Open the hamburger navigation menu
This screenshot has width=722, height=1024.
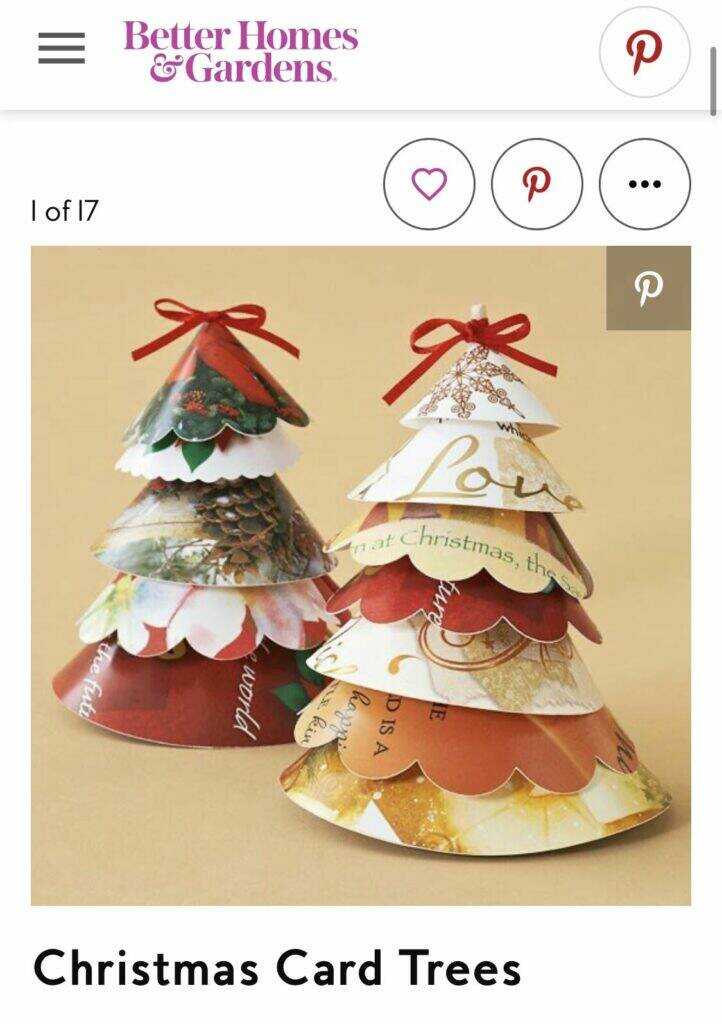pos(62,47)
